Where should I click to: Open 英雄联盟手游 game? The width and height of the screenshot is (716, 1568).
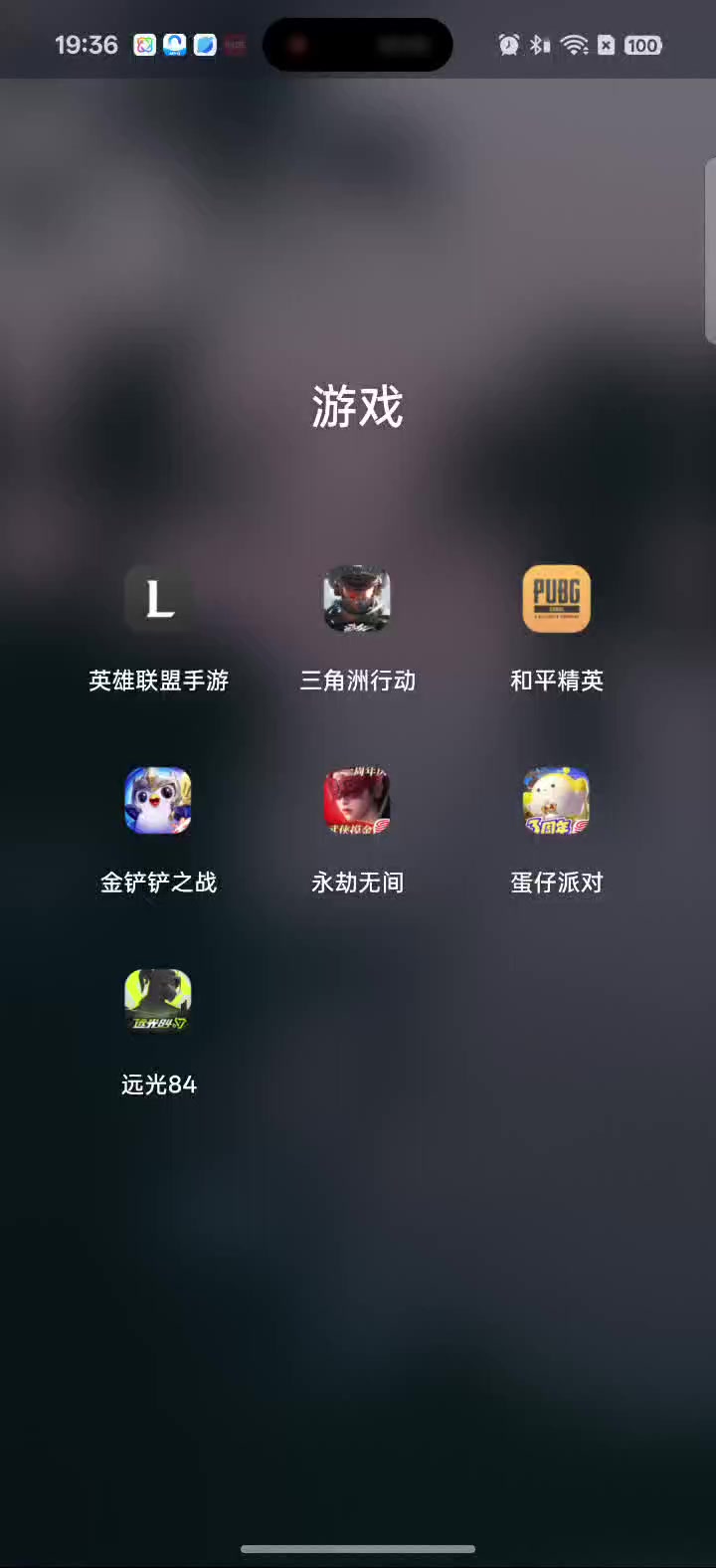(x=158, y=599)
